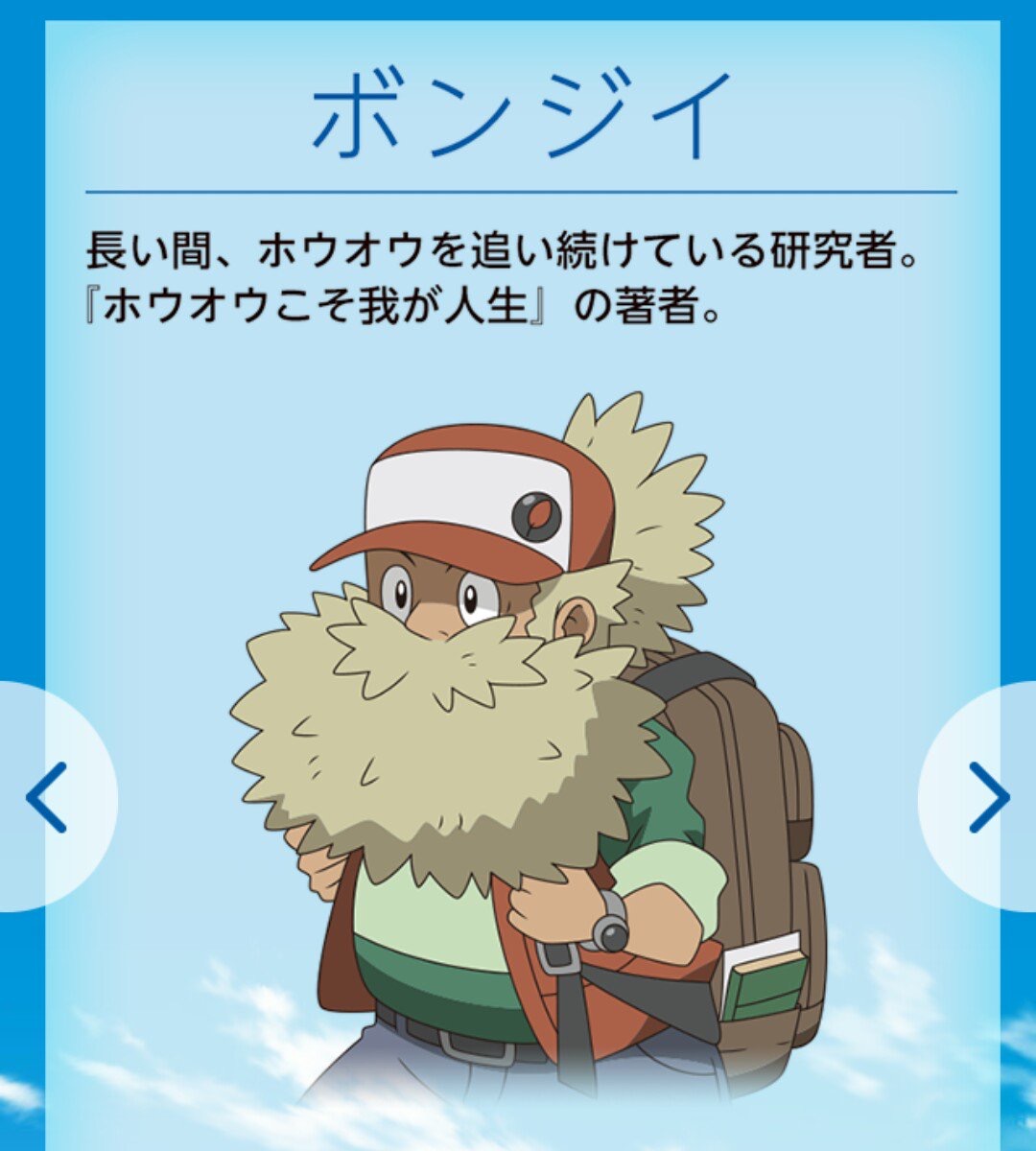Screen dimensions: 1036x1151
Task: Go to the previous character card
Action: pos(46,796)
